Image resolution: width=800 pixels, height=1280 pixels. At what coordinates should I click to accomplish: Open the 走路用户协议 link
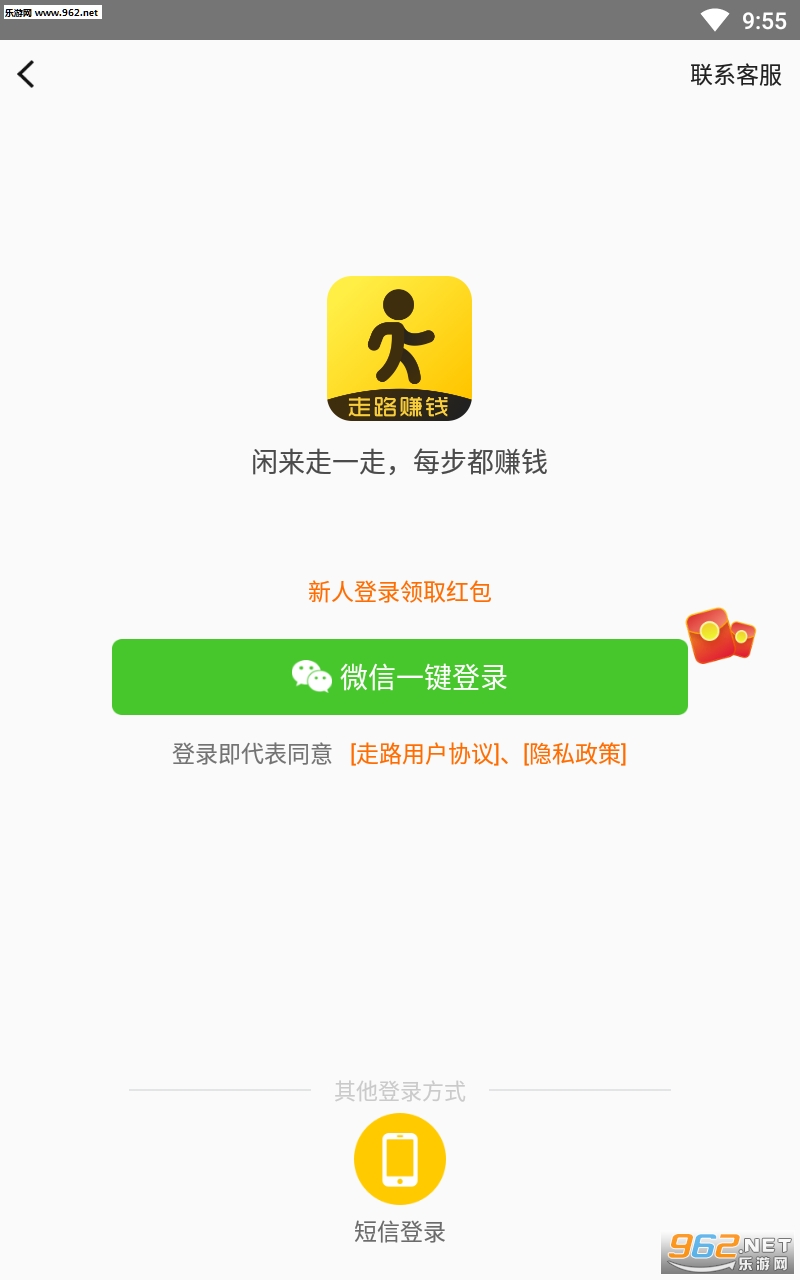tap(424, 754)
